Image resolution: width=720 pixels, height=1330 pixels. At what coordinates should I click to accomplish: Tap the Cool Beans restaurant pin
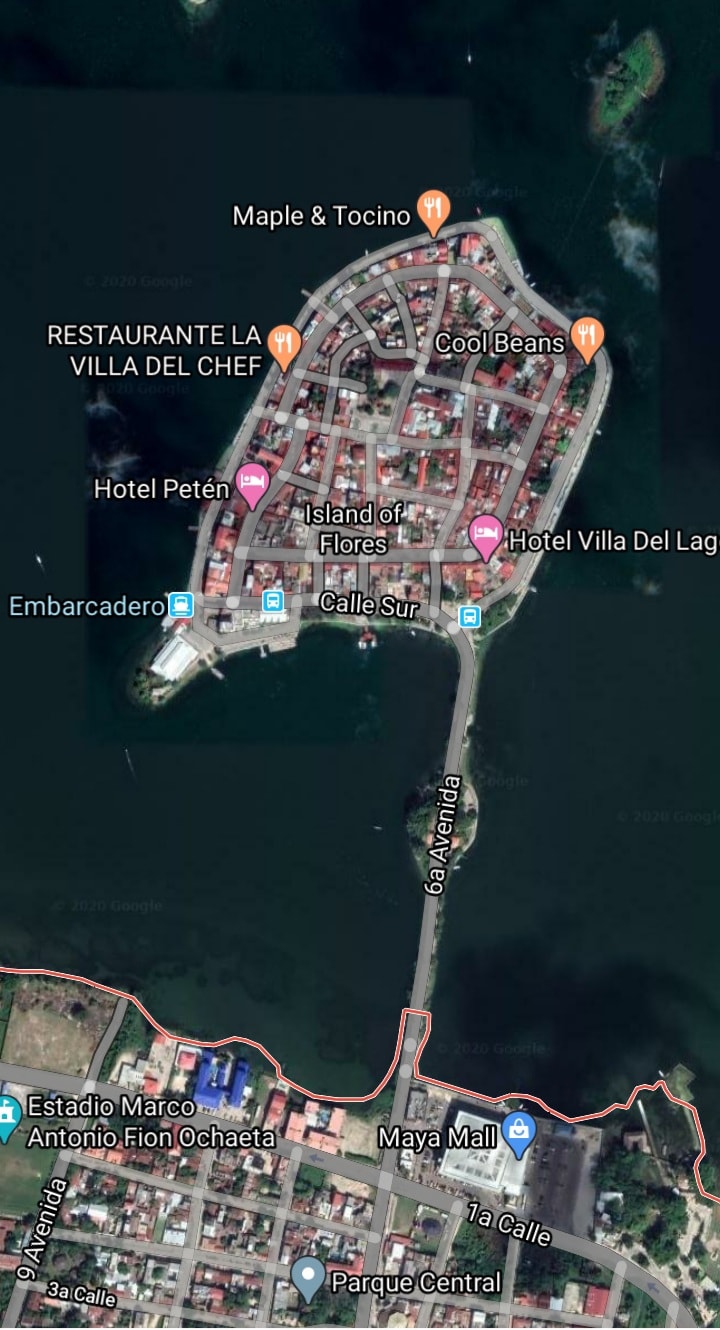(x=587, y=337)
